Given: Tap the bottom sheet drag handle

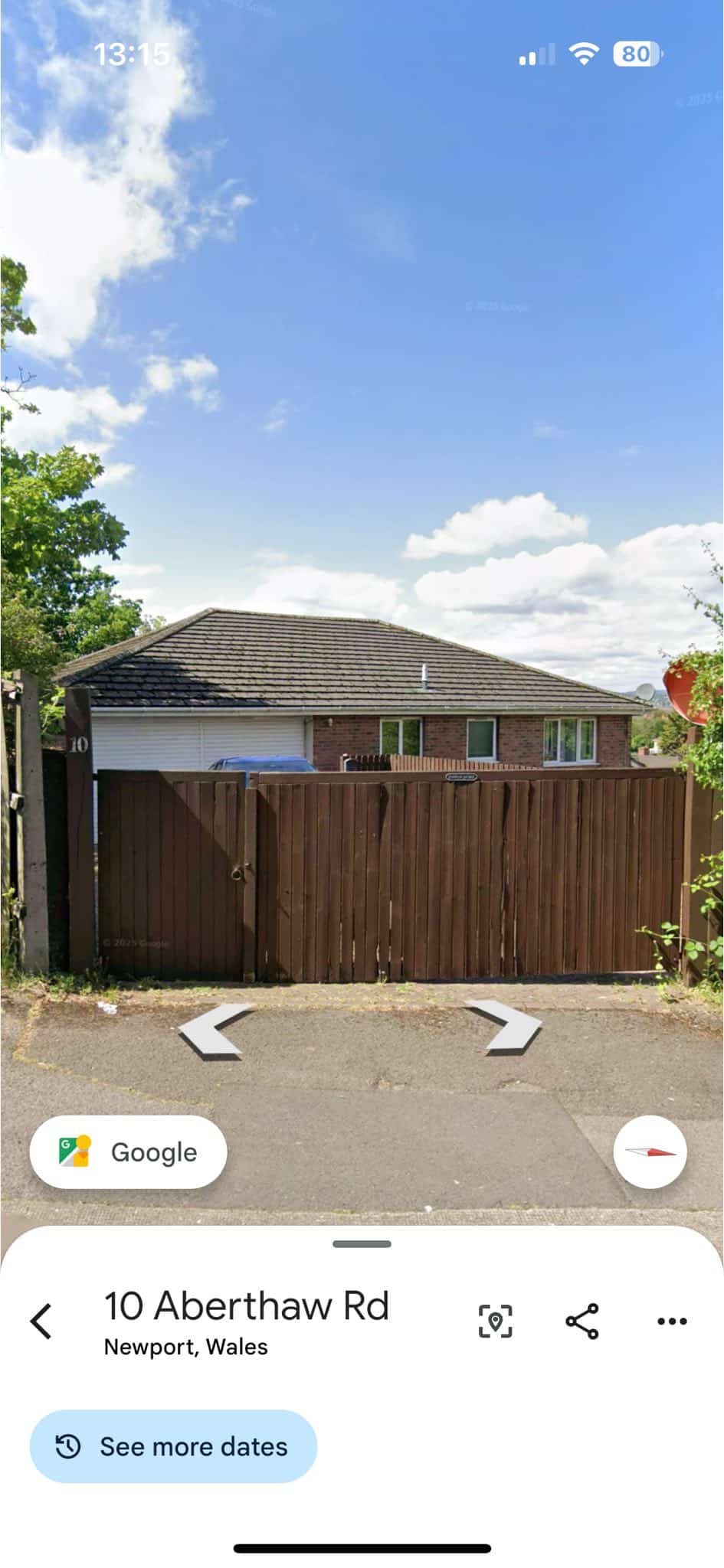Looking at the screenshot, I should point(362,1244).
